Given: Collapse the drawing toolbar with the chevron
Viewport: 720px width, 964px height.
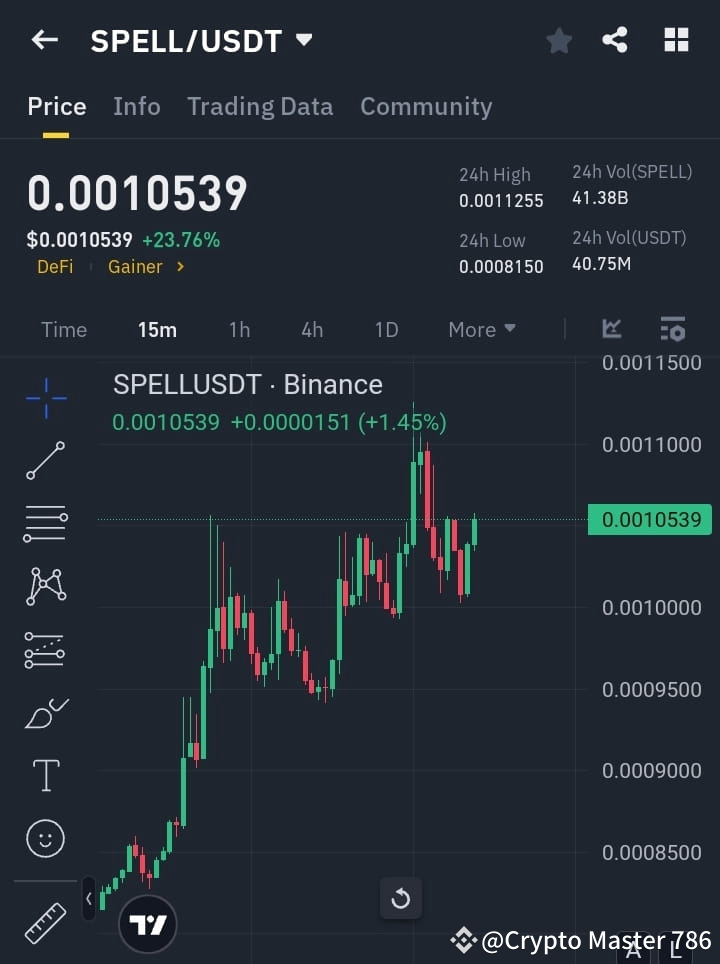Looking at the screenshot, I should point(89,899).
